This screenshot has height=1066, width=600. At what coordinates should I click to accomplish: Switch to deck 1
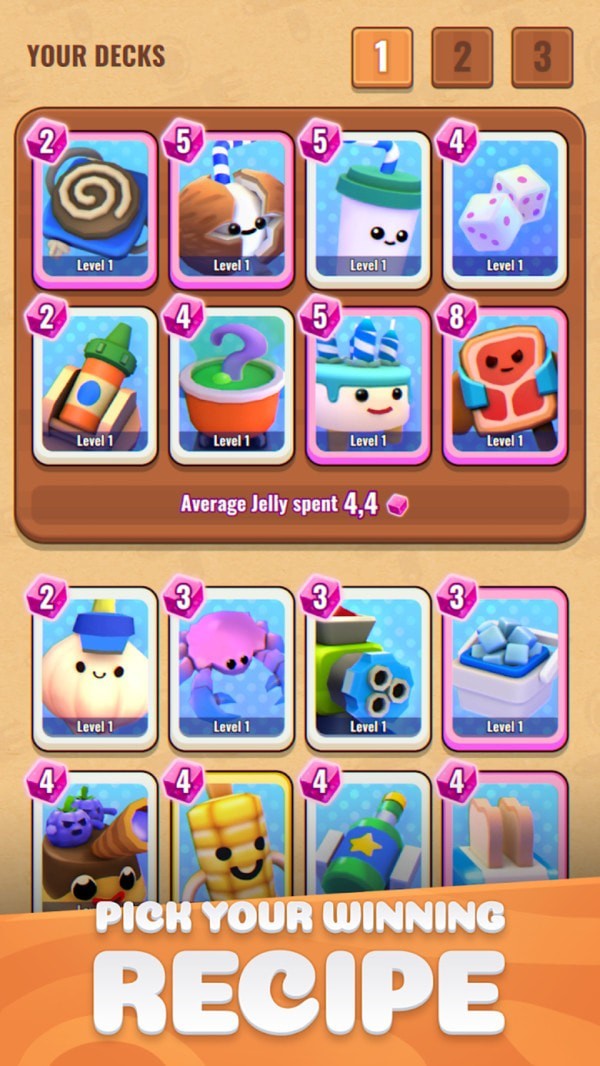point(382,57)
